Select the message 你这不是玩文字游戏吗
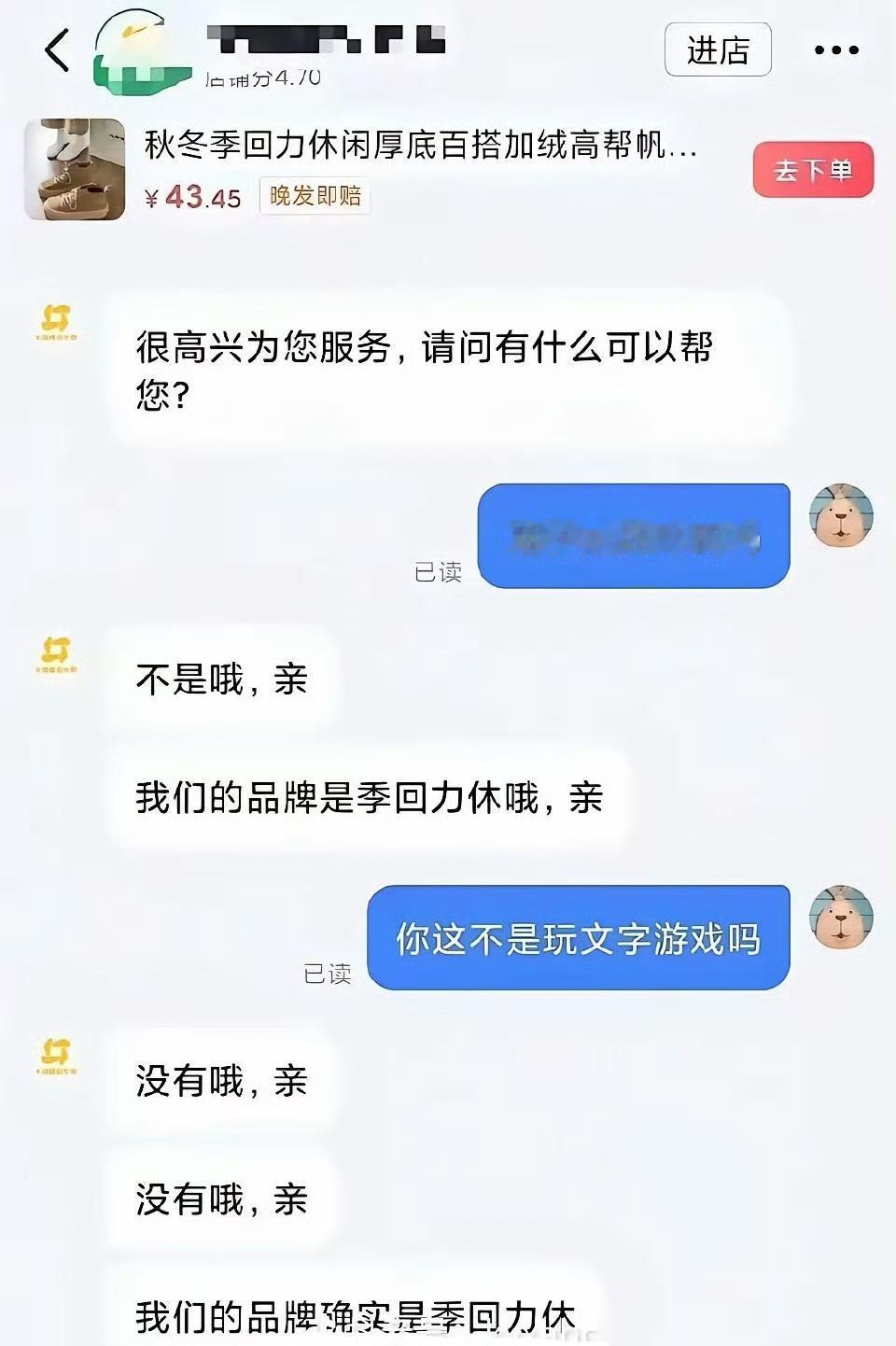Viewport: 896px width, 1346px height. tap(579, 938)
